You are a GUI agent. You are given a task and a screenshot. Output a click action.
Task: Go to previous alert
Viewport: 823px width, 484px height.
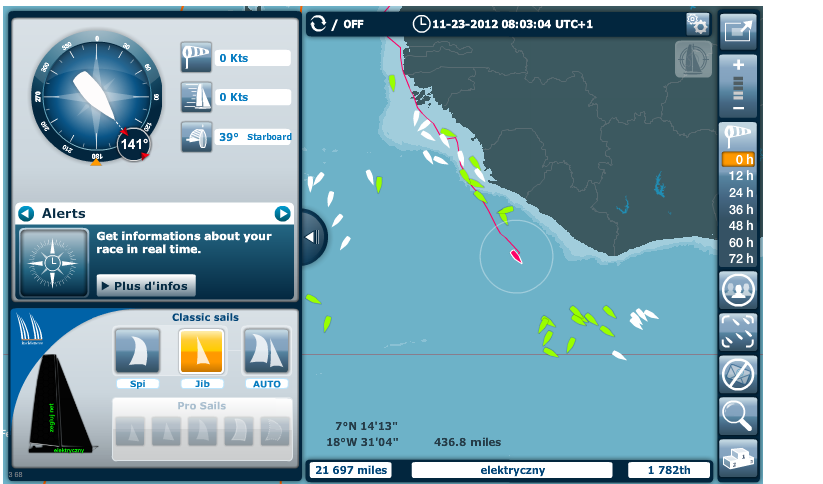(x=26, y=213)
